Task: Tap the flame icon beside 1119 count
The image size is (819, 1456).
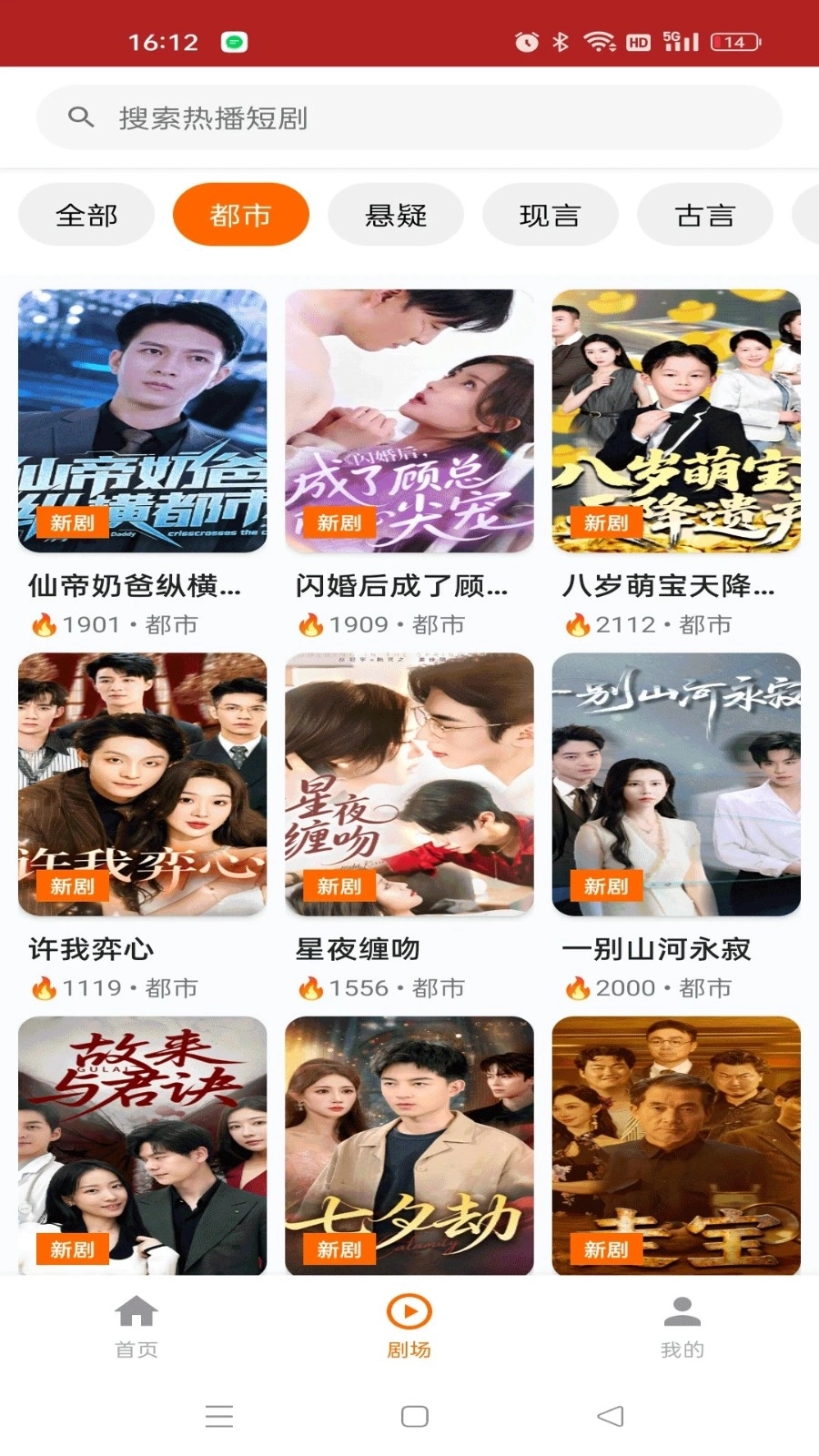Action: pyautogui.click(x=38, y=986)
